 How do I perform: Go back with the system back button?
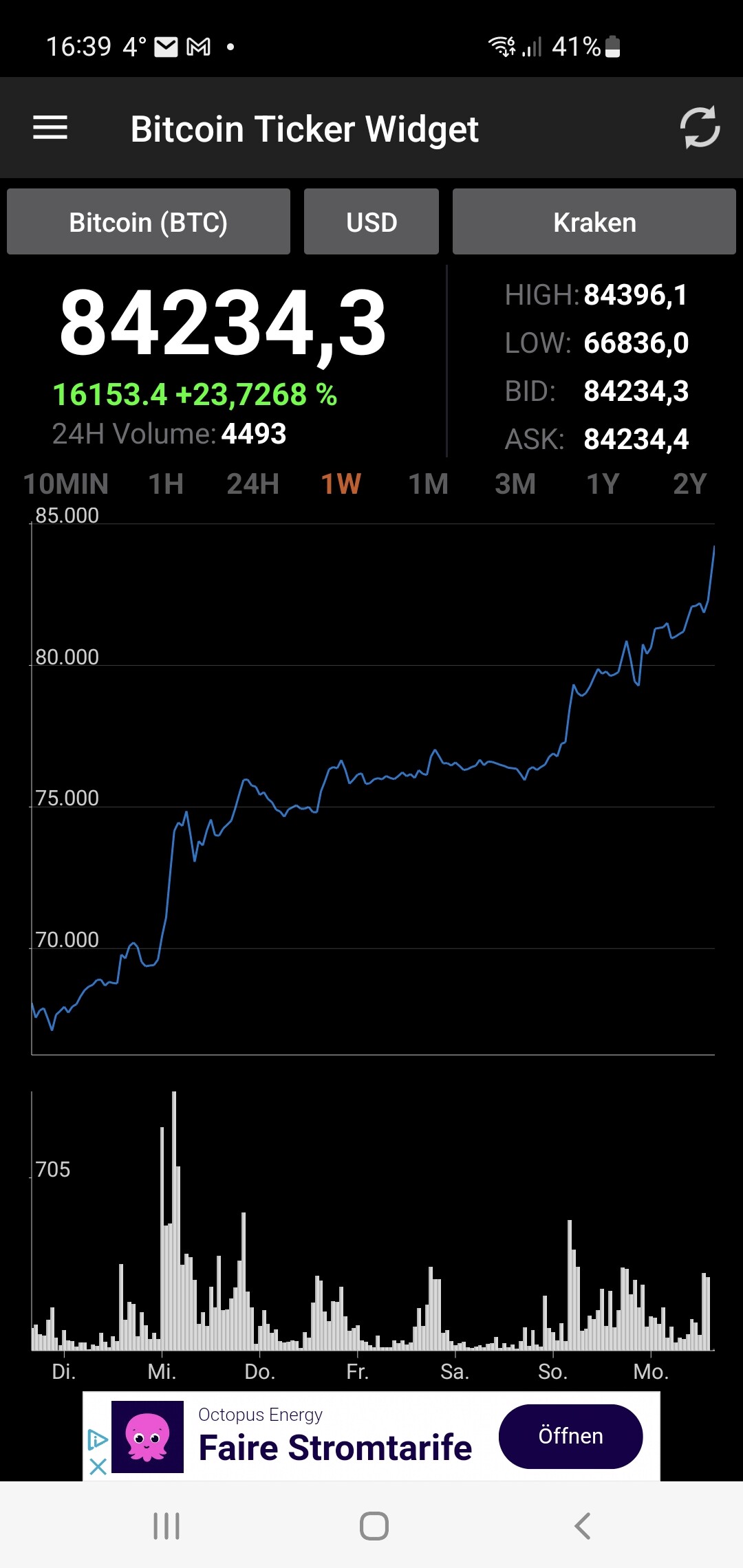pos(582,1525)
